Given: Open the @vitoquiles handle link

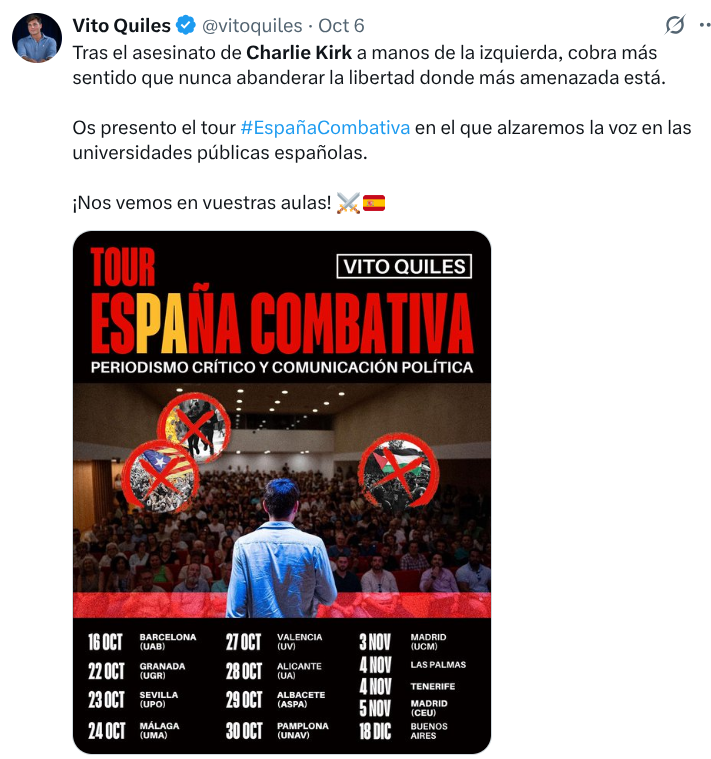Looking at the screenshot, I should point(251,25).
